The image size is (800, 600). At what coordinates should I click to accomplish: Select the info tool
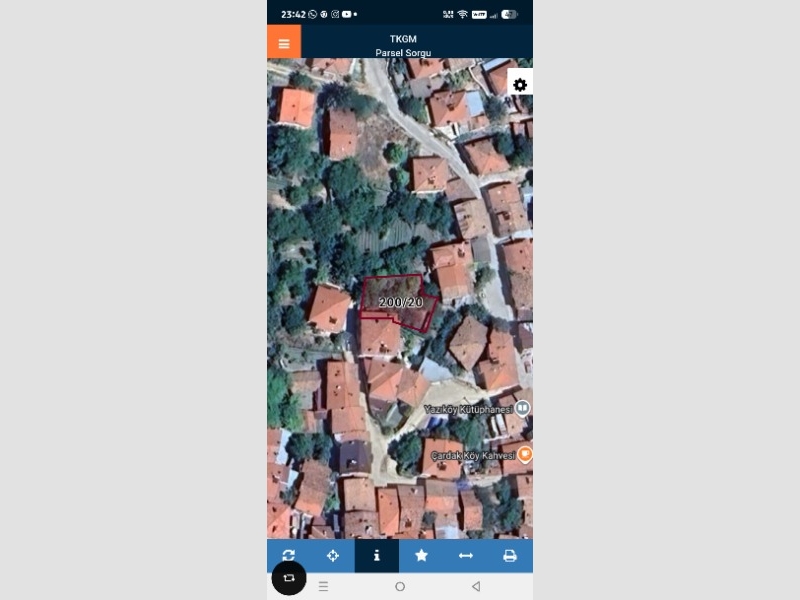click(x=377, y=556)
